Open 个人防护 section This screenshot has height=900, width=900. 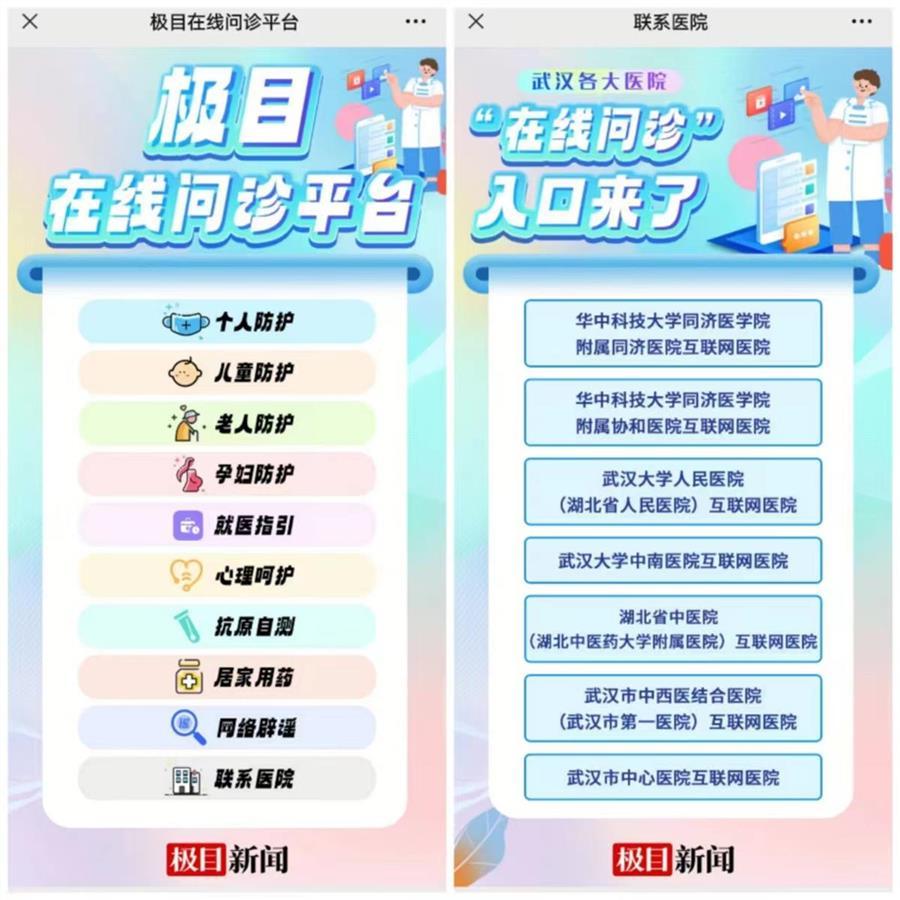227,322
